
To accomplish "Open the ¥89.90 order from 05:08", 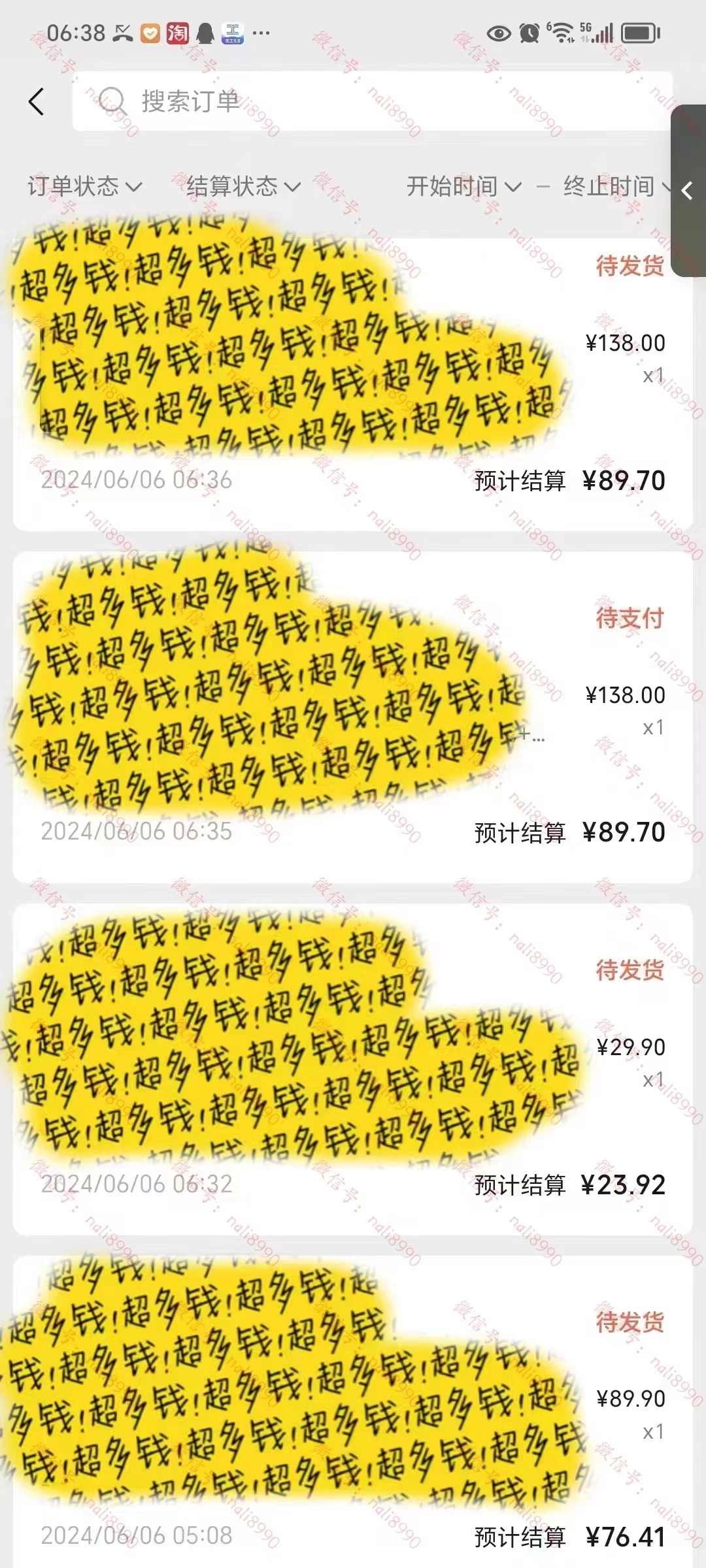I will (353, 1411).
